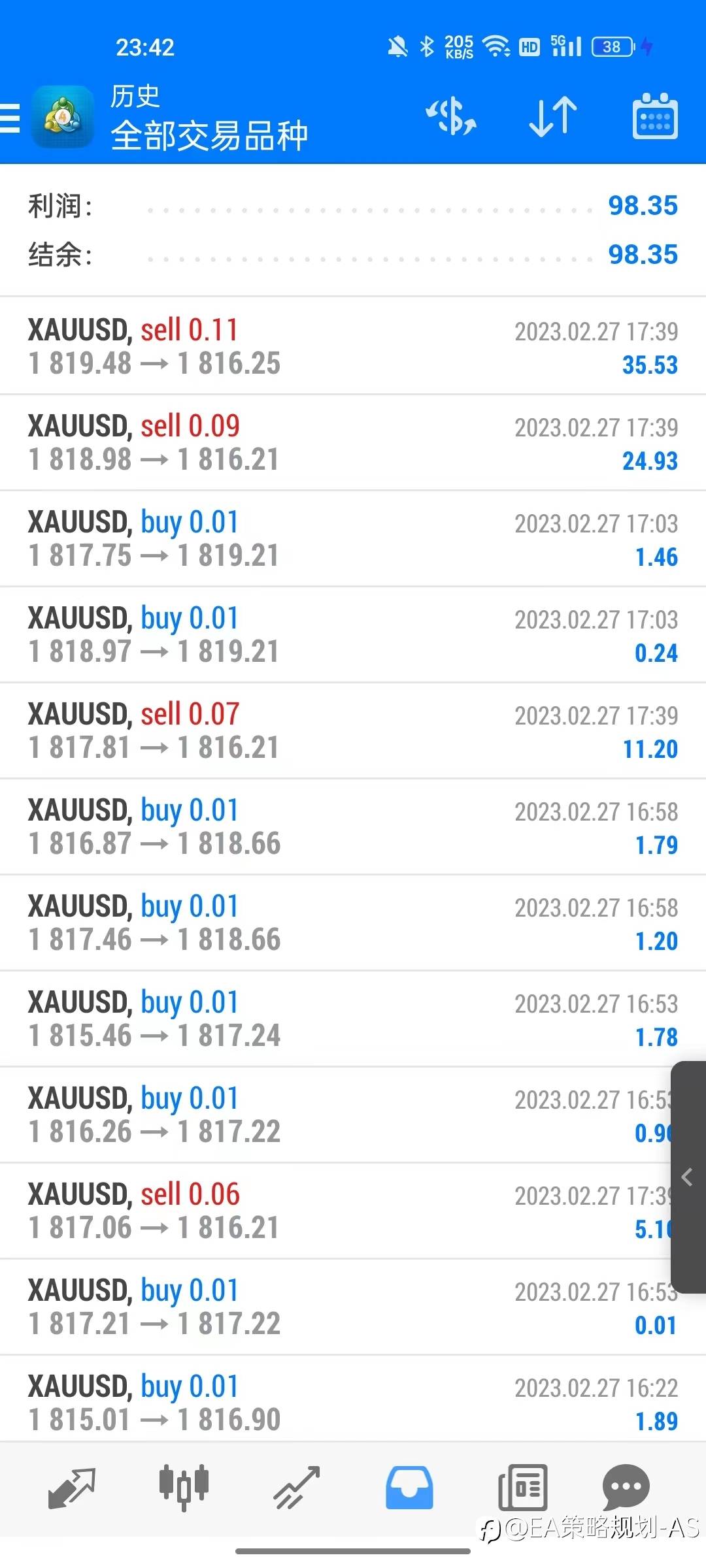706x1568 pixels.
Task: Switch to the News tab
Action: pyautogui.click(x=522, y=1488)
